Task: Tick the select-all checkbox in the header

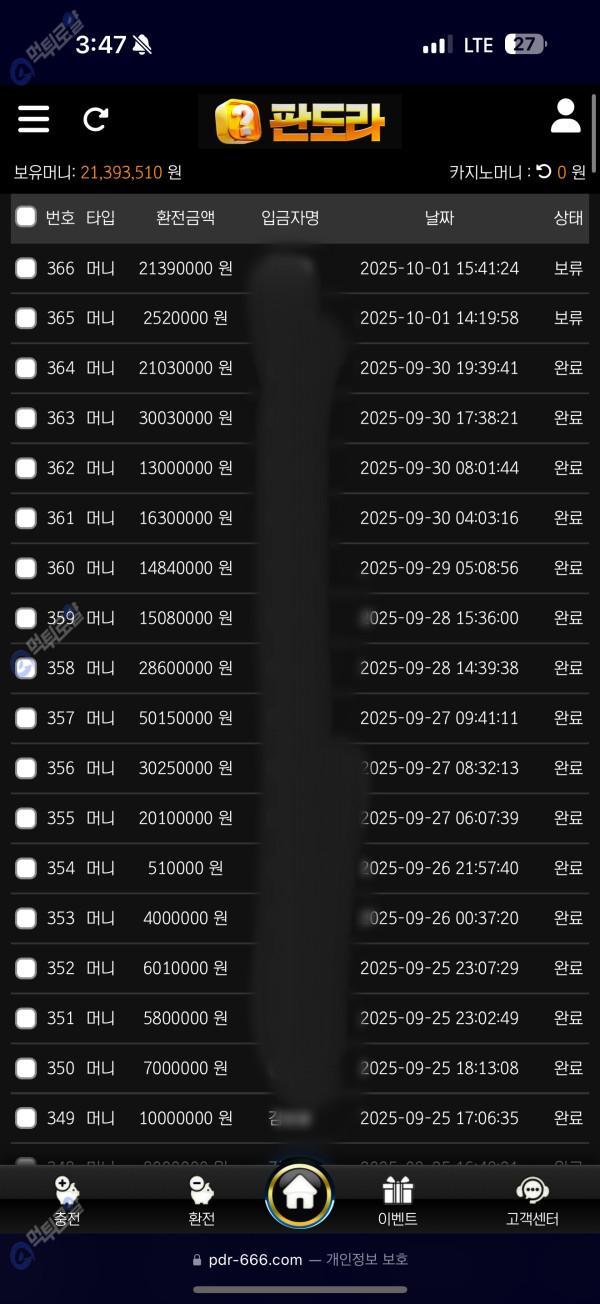Action: coord(26,217)
